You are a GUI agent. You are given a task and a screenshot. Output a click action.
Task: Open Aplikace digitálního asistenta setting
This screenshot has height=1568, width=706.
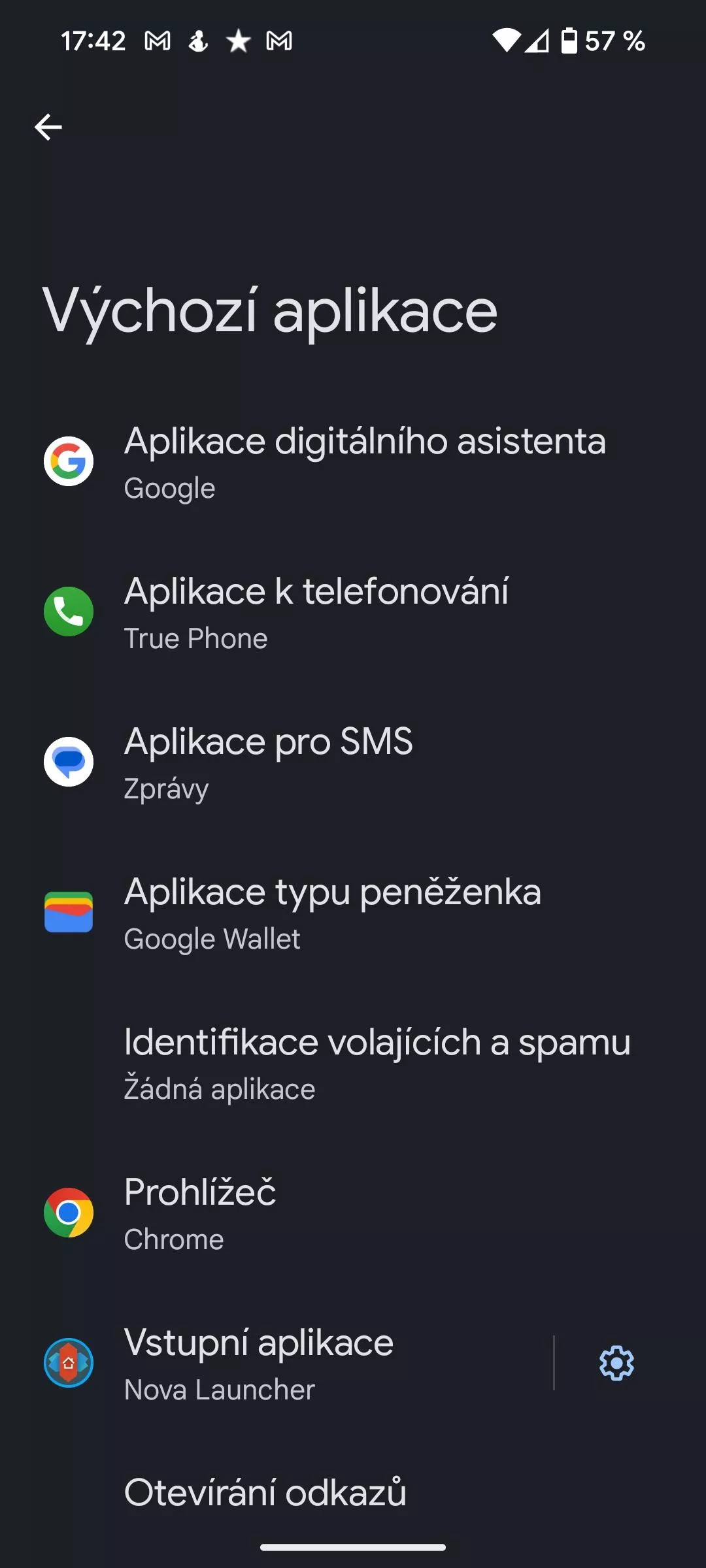click(x=353, y=462)
